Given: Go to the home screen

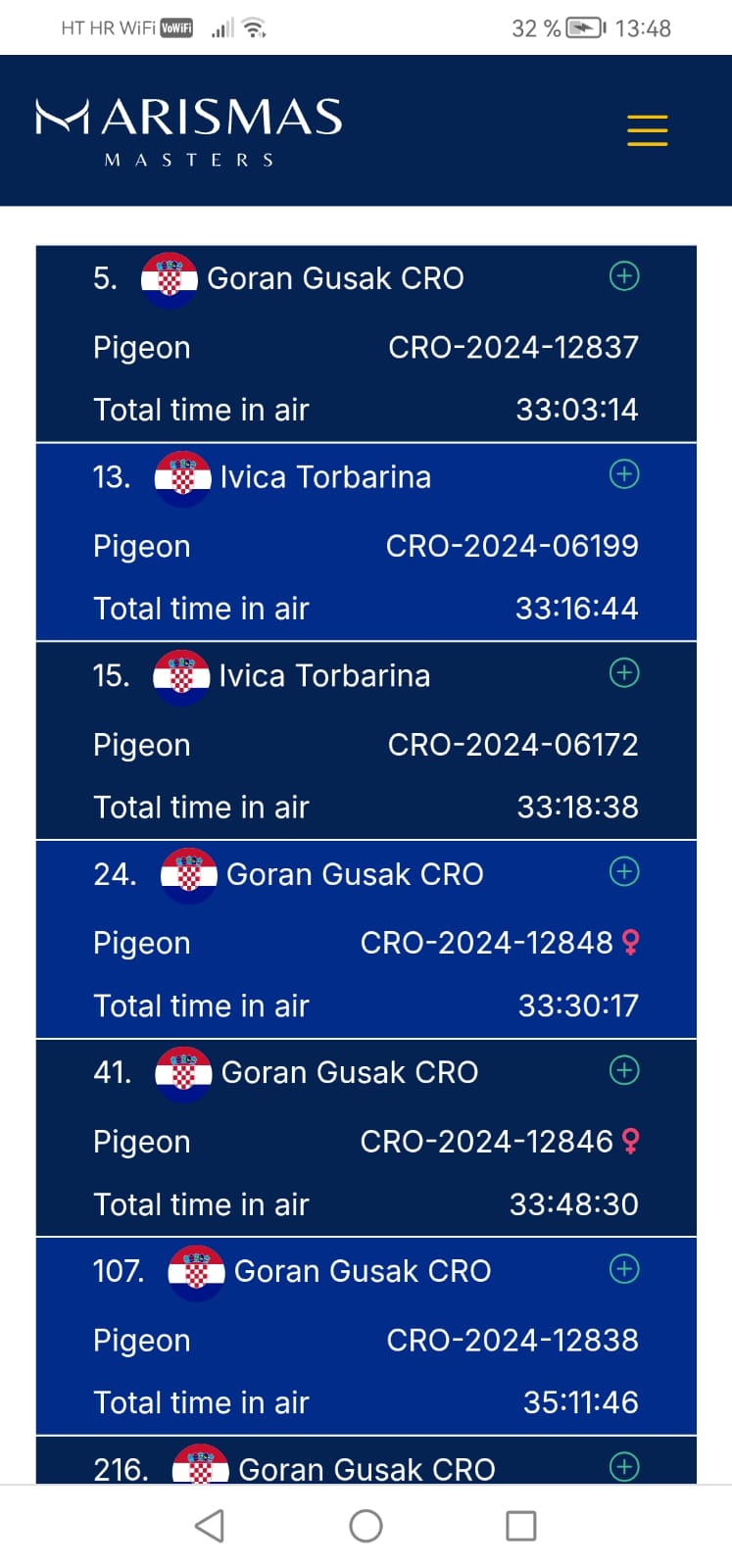Looking at the screenshot, I should [x=366, y=1526].
